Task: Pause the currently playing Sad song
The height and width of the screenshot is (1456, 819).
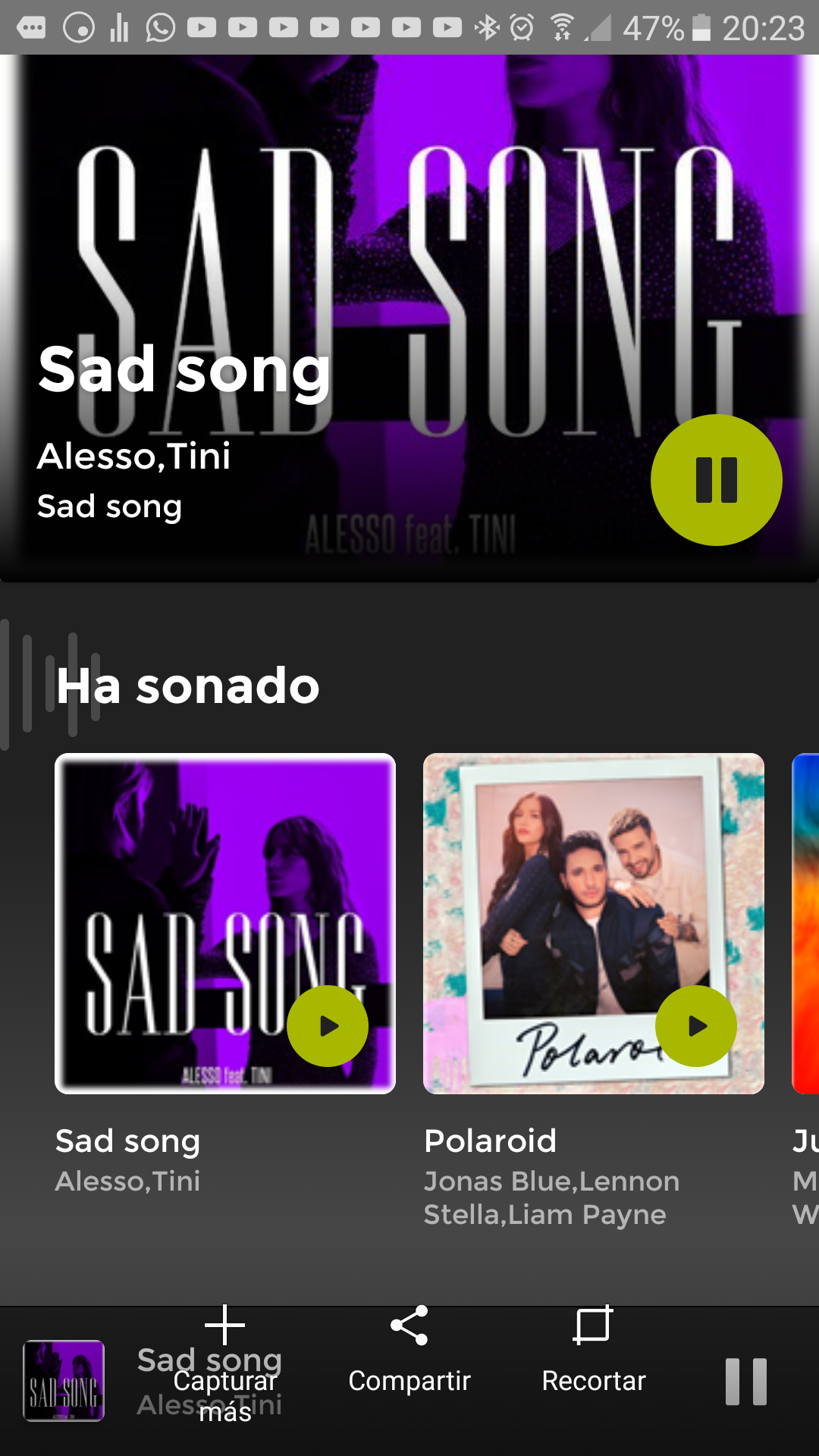Action: coord(716,480)
